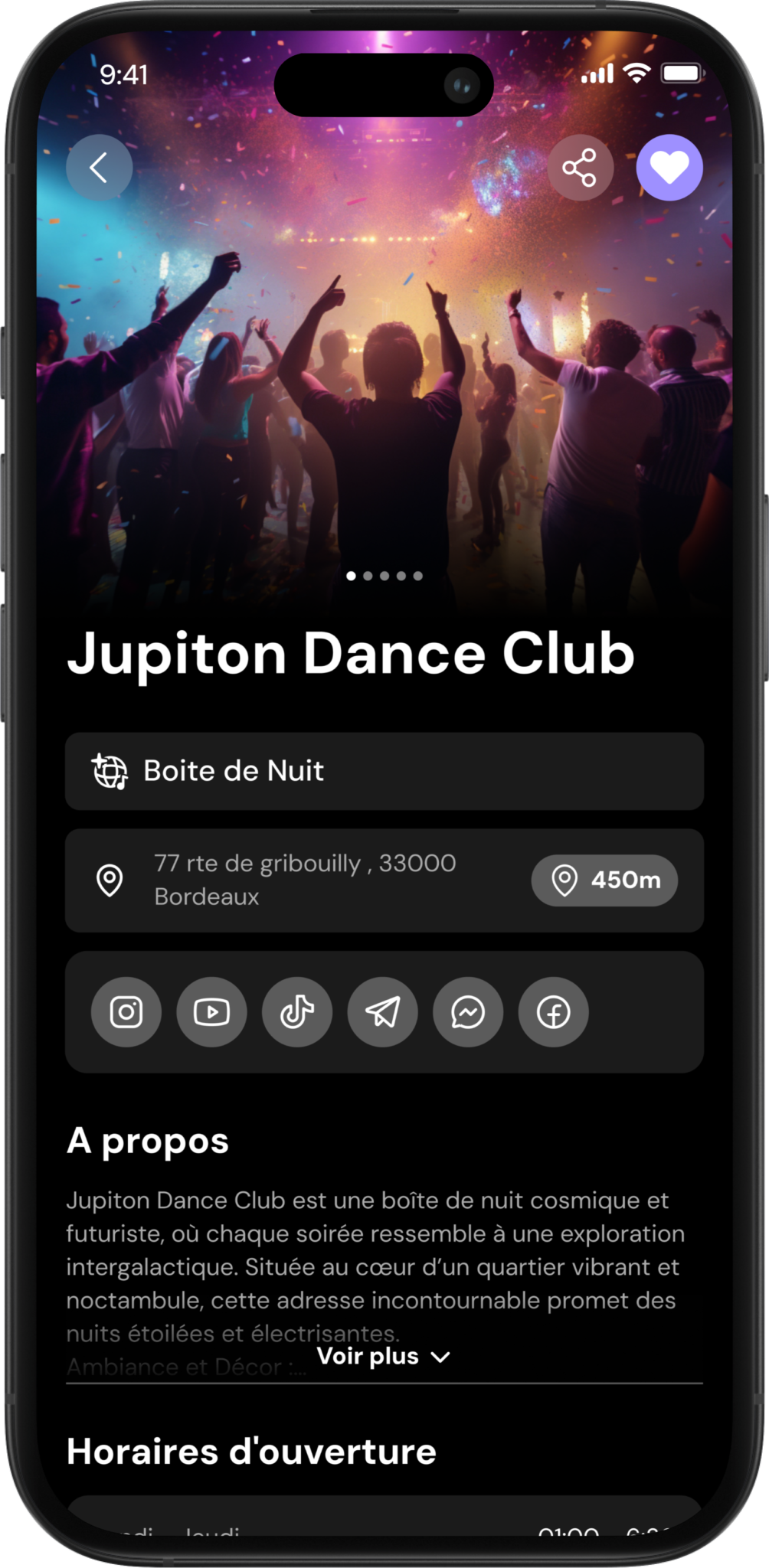Open the club's TikTok profile
Image resolution: width=769 pixels, height=1568 pixels.
[297, 1012]
